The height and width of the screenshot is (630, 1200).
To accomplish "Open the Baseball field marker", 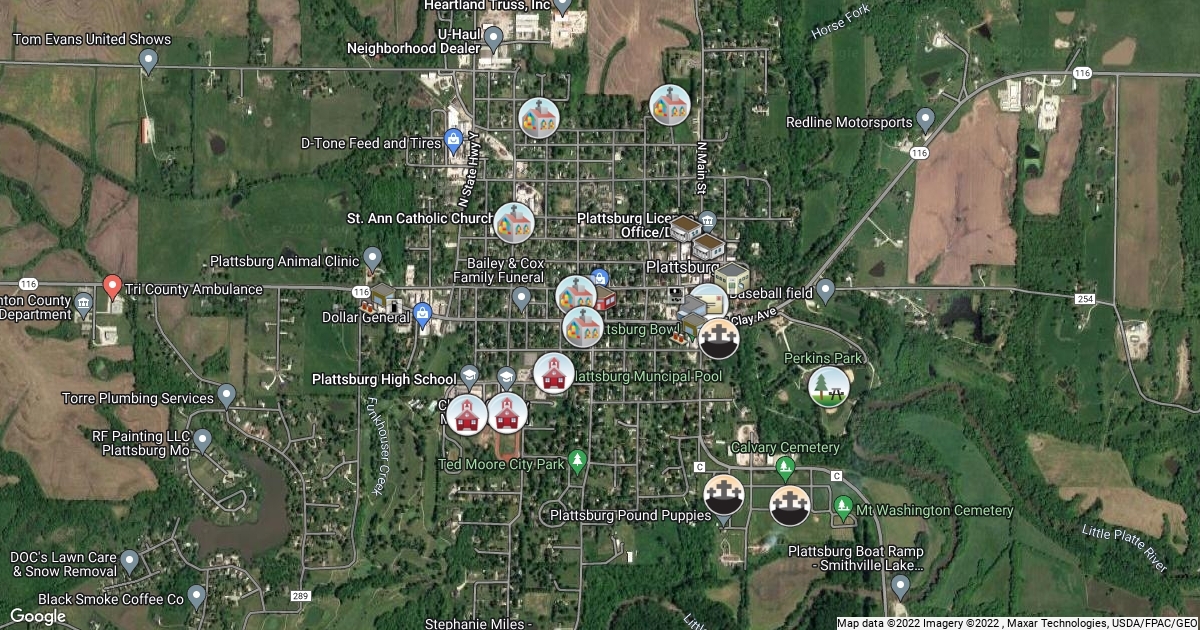I will click(x=825, y=290).
